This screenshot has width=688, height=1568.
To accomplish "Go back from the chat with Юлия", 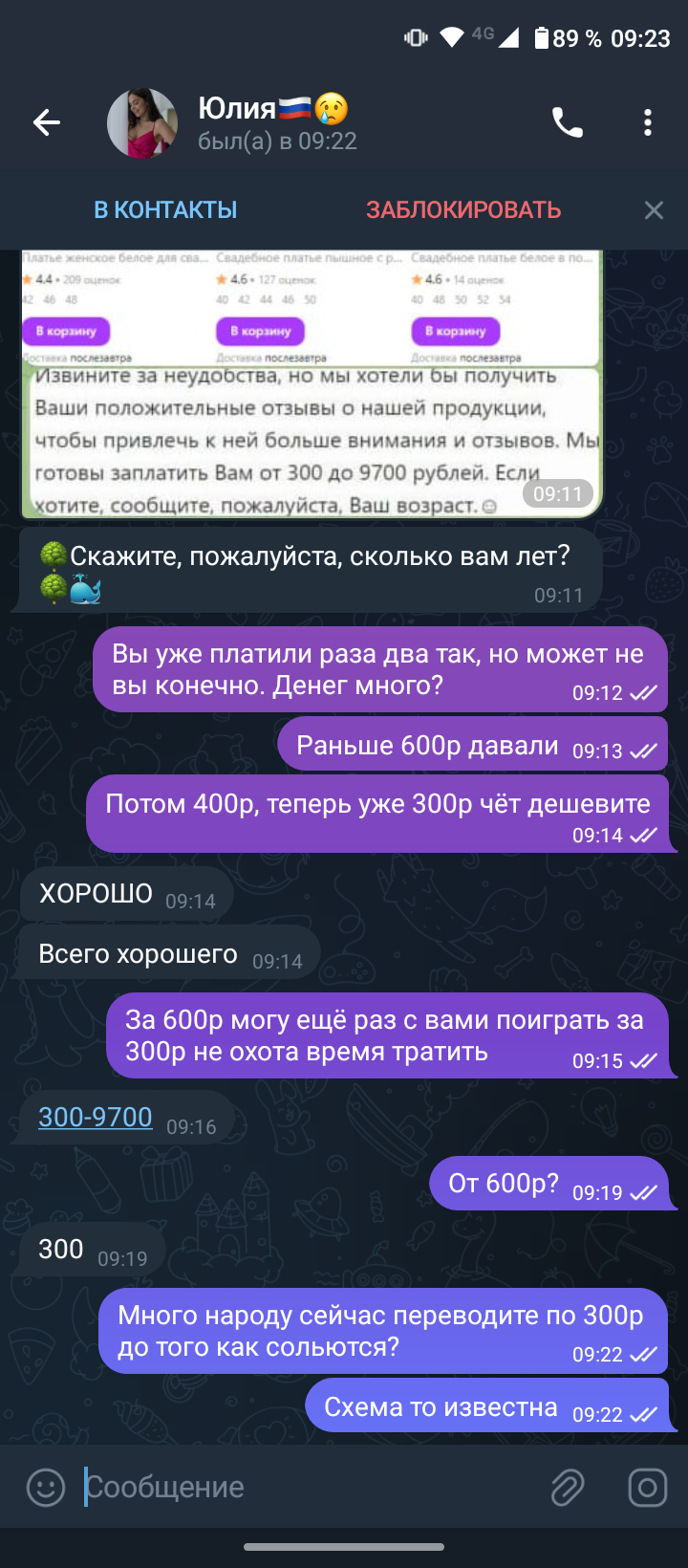I will point(46,122).
